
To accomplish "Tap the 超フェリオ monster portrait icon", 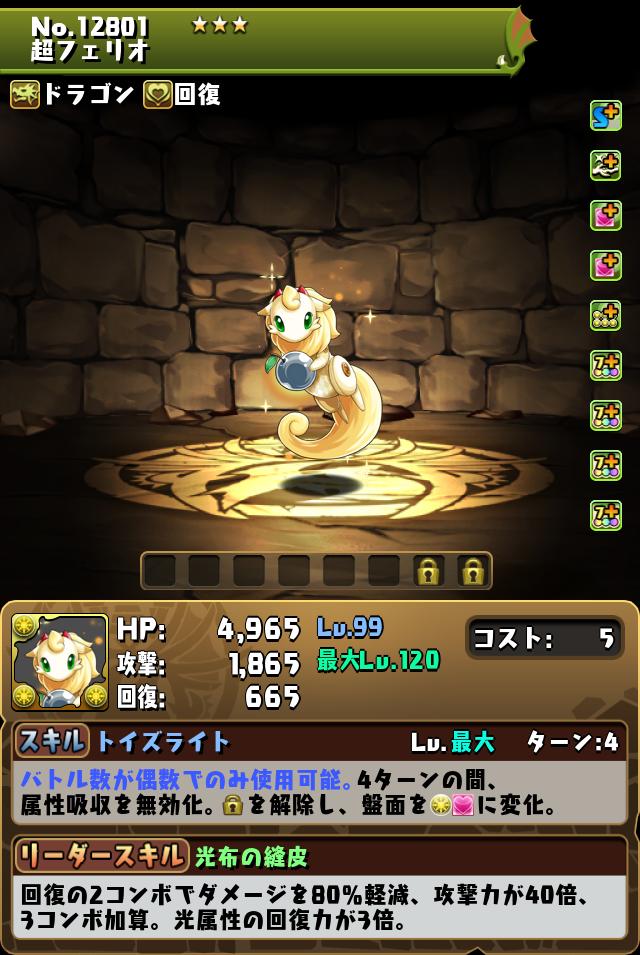I will (60, 662).
